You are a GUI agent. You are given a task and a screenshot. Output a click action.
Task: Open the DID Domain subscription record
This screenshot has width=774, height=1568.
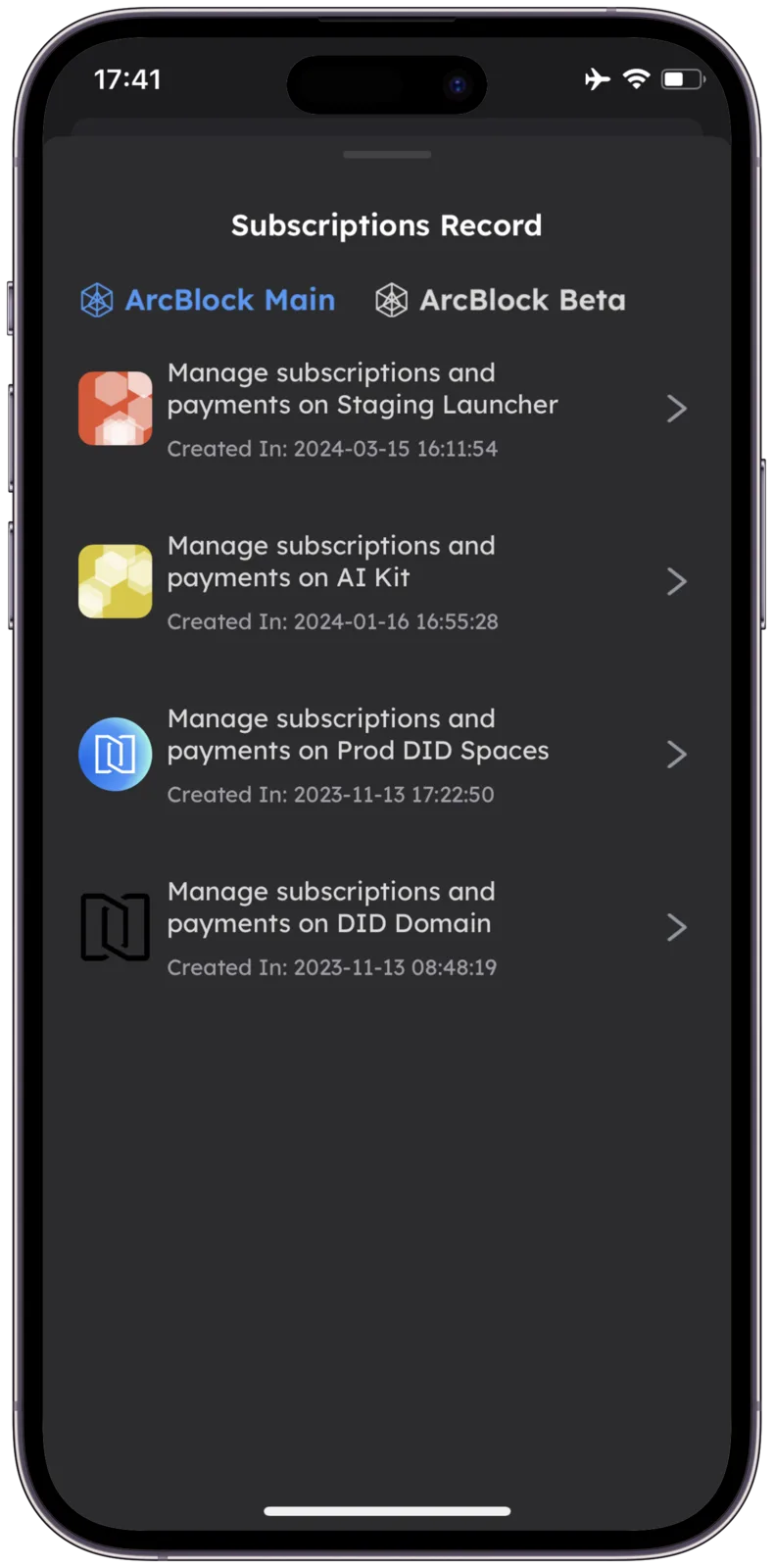[387, 928]
